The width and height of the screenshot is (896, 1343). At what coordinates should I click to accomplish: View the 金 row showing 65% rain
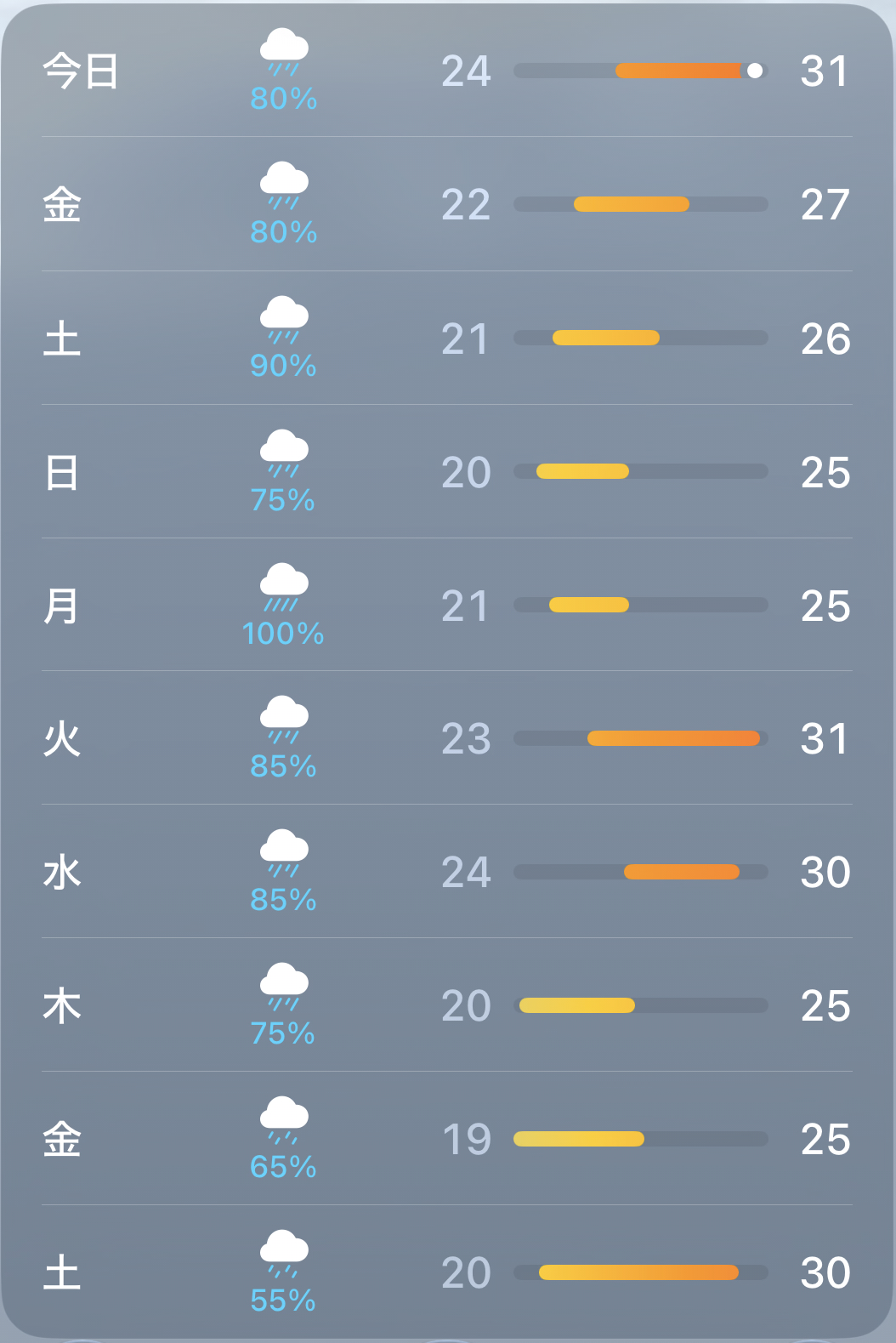(x=447, y=1139)
